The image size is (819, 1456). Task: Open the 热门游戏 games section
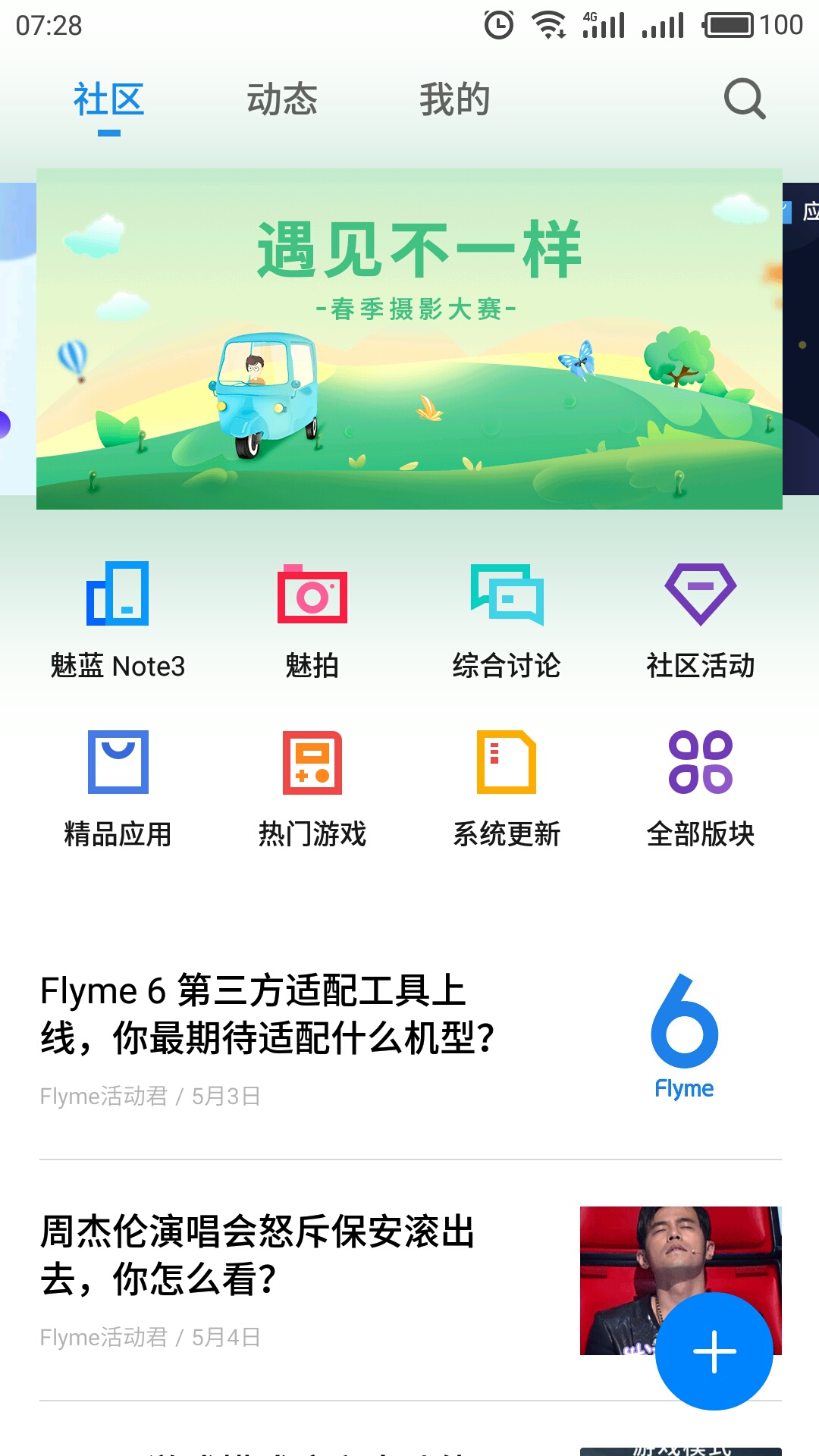[312, 785]
